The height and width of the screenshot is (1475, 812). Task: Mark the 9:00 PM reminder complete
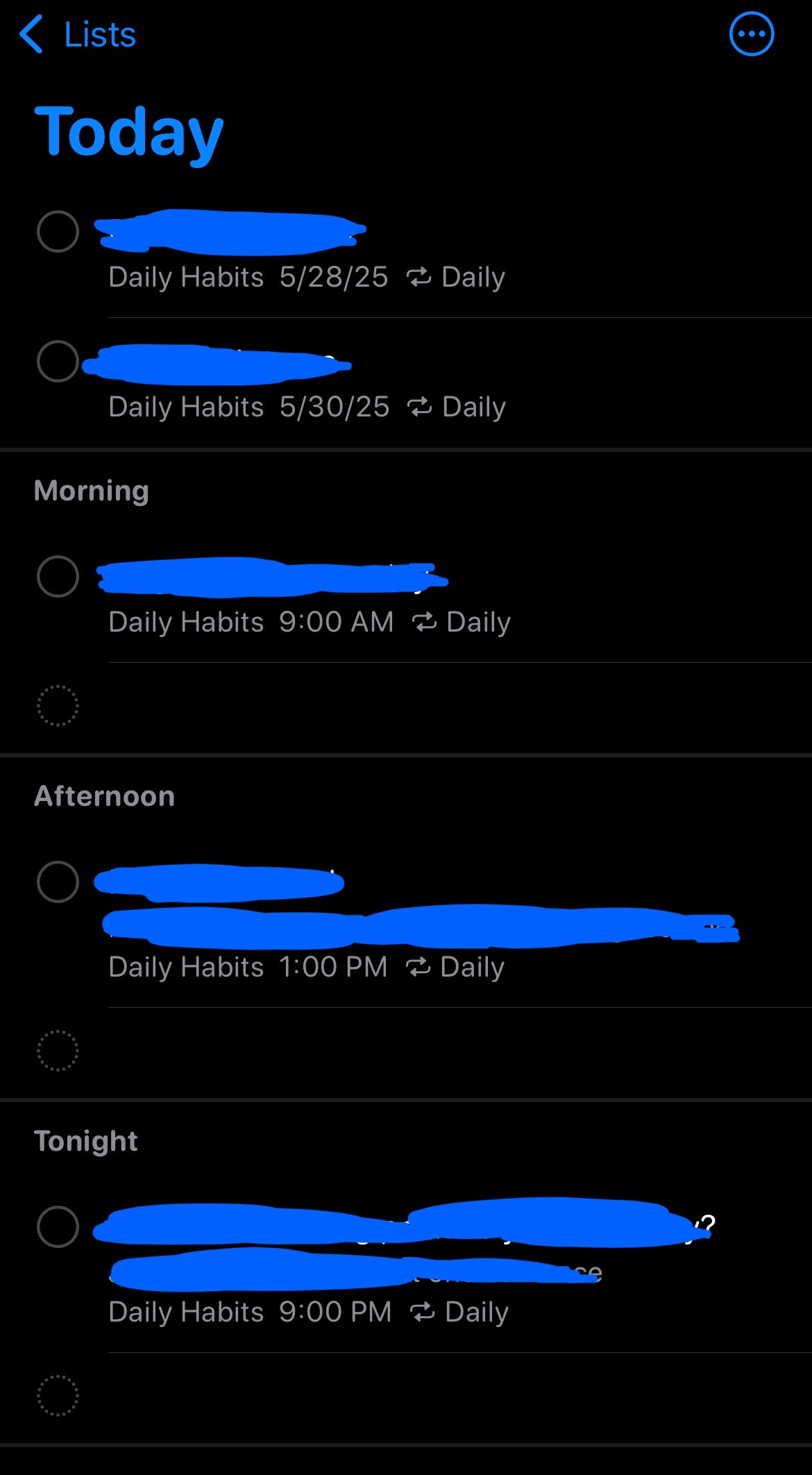pos(58,1227)
